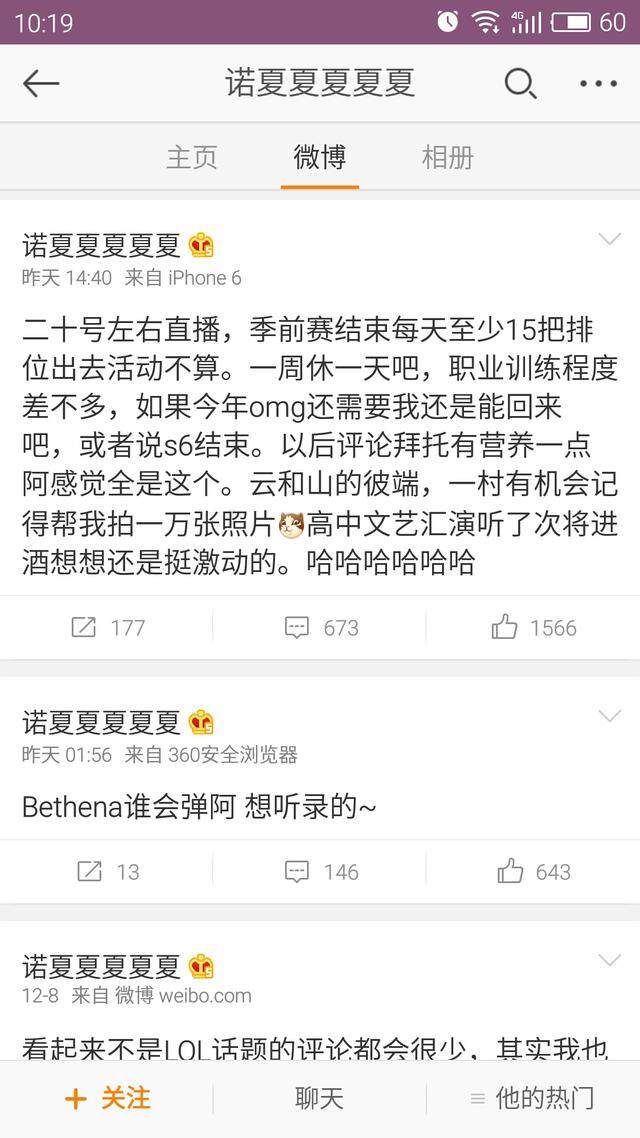
Task: Switch to the 主页 tab
Action: coord(191,157)
